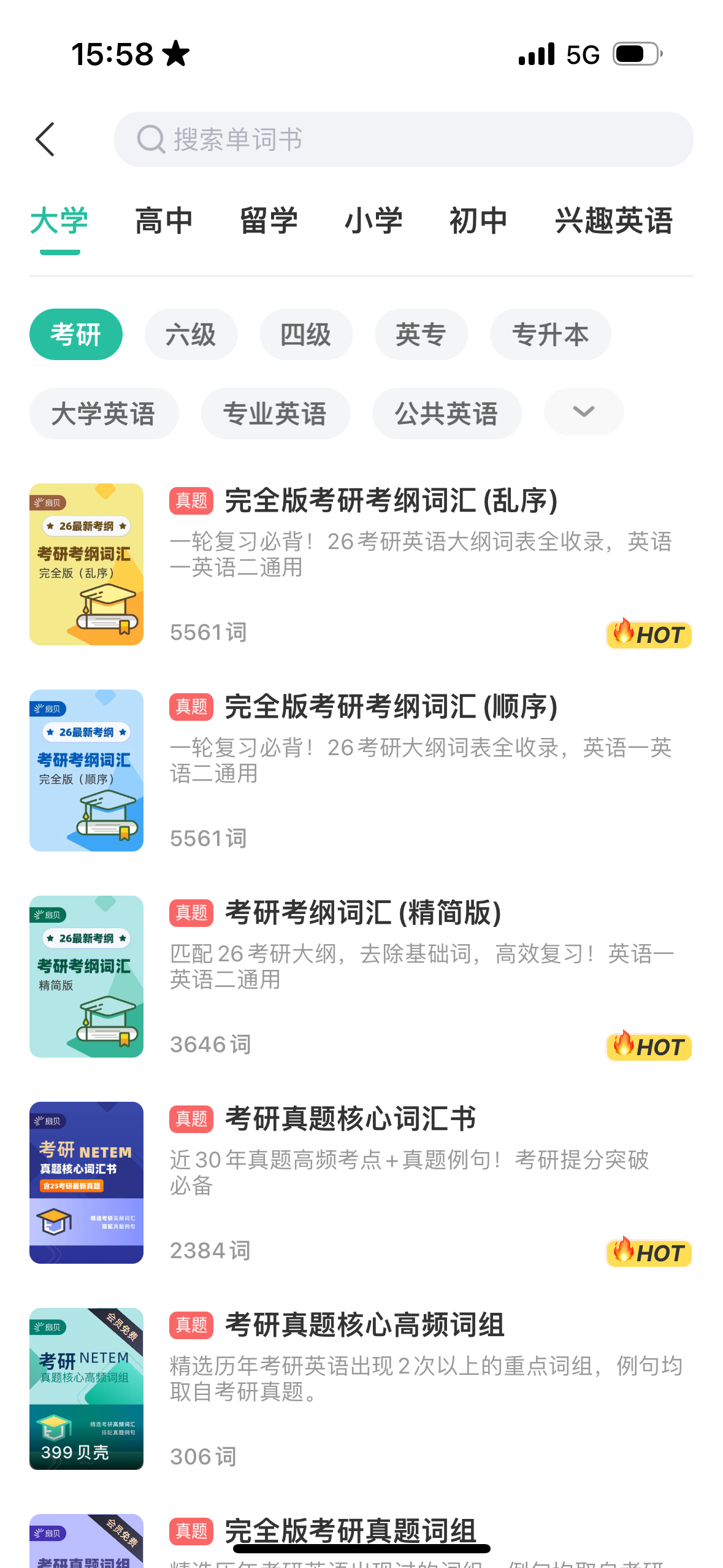Select the 初中 tab
The width and height of the screenshot is (723, 1568).
pyautogui.click(x=478, y=221)
